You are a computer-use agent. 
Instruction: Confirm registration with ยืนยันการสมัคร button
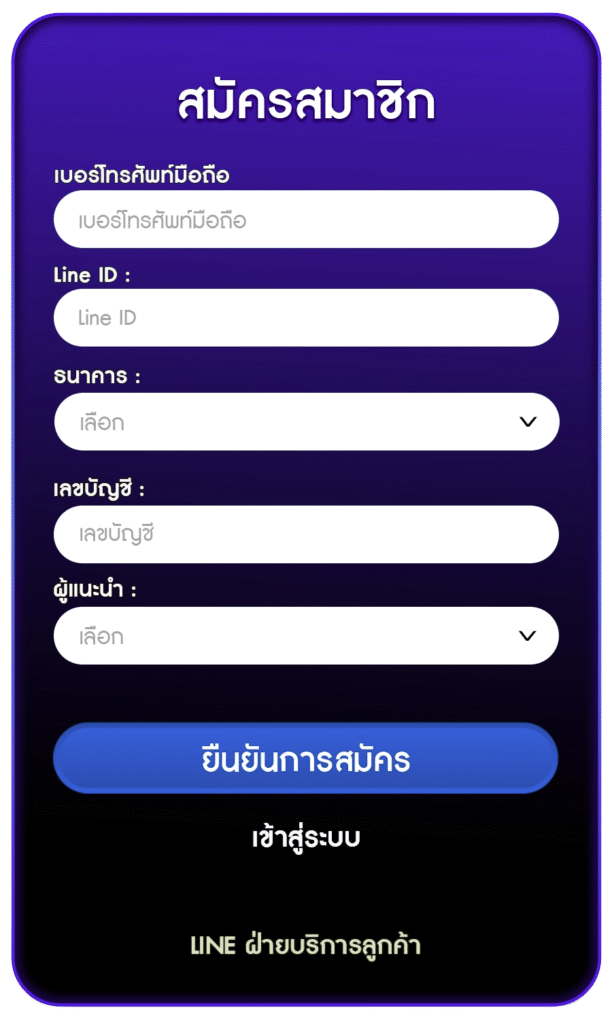pyautogui.click(x=305, y=759)
